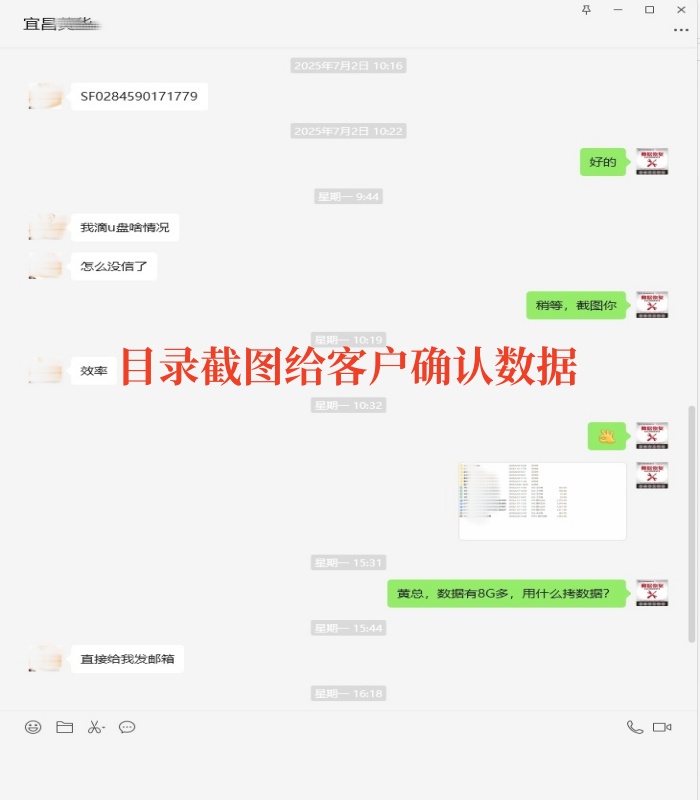Open the sent directory screenshot image
The width and height of the screenshot is (700, 800).
click(x=542, y=500)
